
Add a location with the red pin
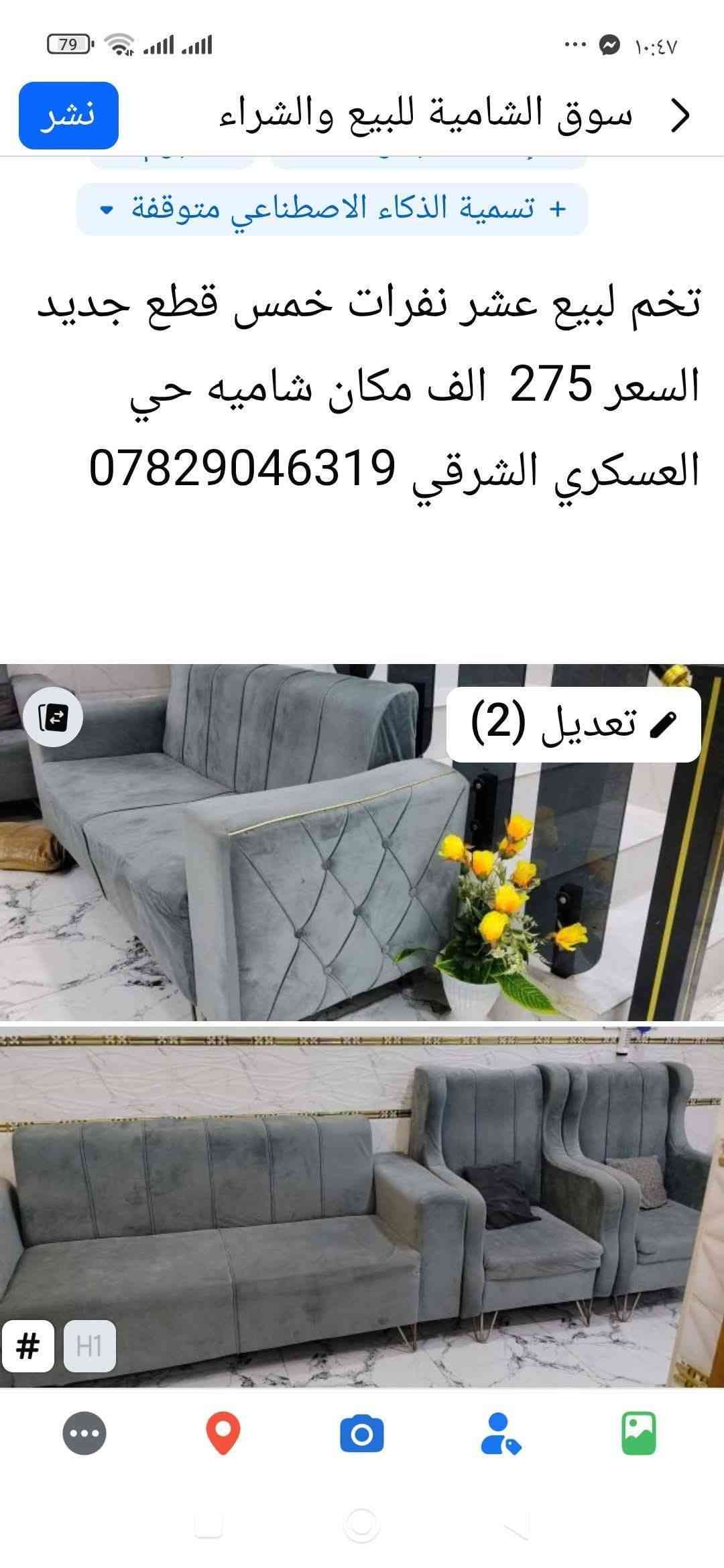(223, 1434)
